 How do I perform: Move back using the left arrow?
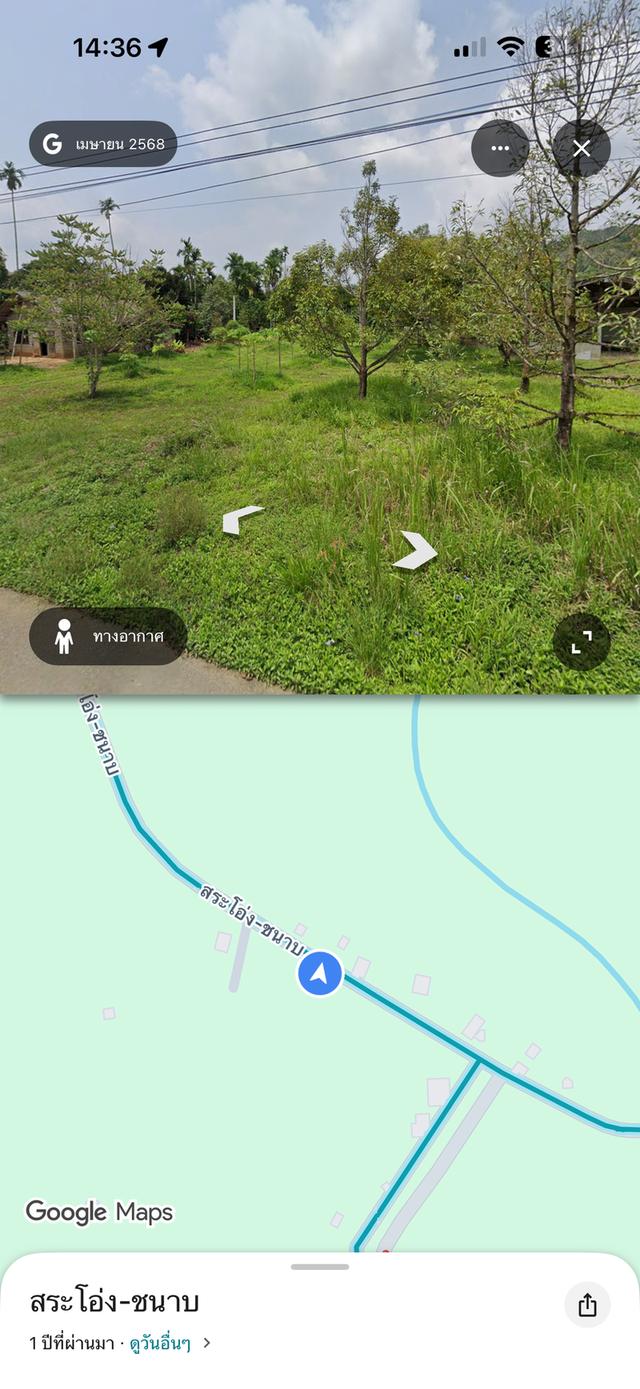(242, 519)
